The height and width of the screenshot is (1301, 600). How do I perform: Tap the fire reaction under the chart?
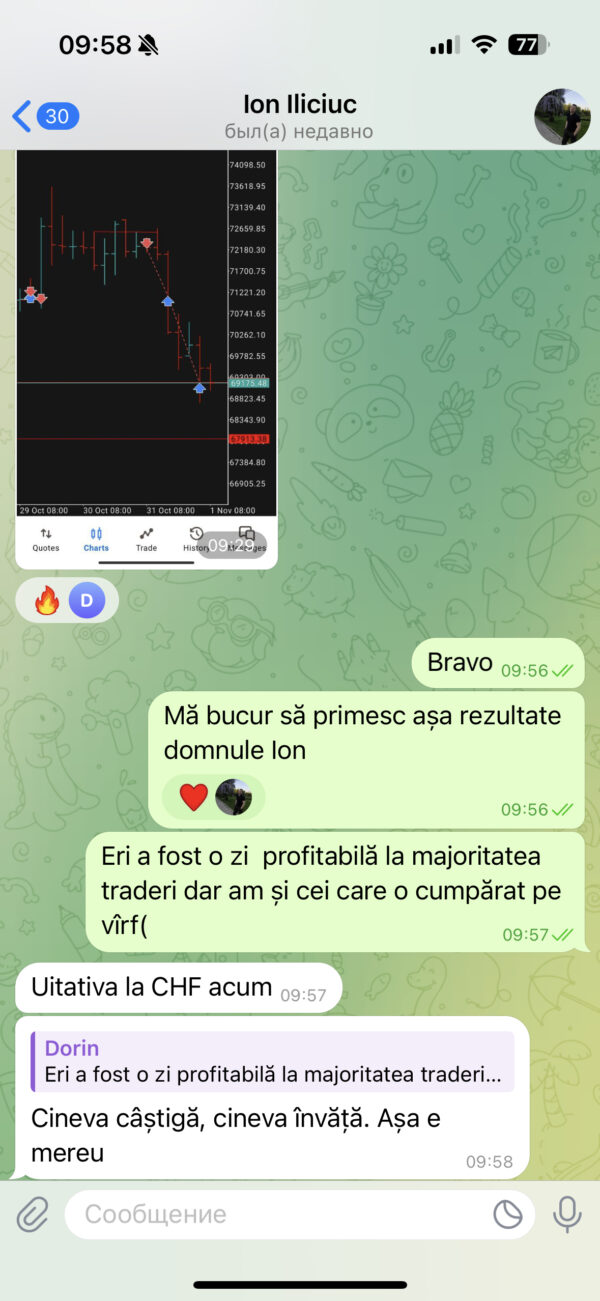47,601
